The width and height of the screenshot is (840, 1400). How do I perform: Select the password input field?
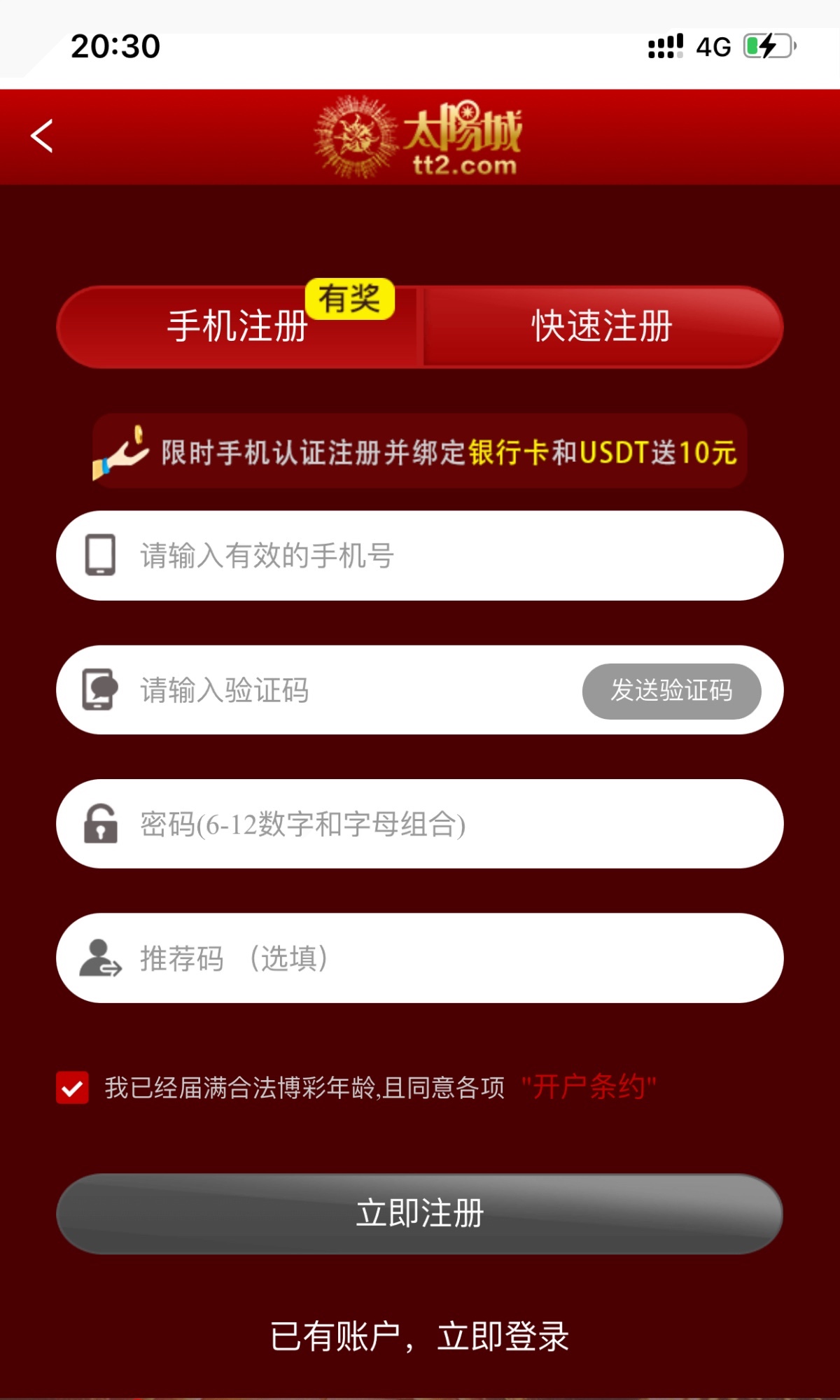[x=448, y=824]
